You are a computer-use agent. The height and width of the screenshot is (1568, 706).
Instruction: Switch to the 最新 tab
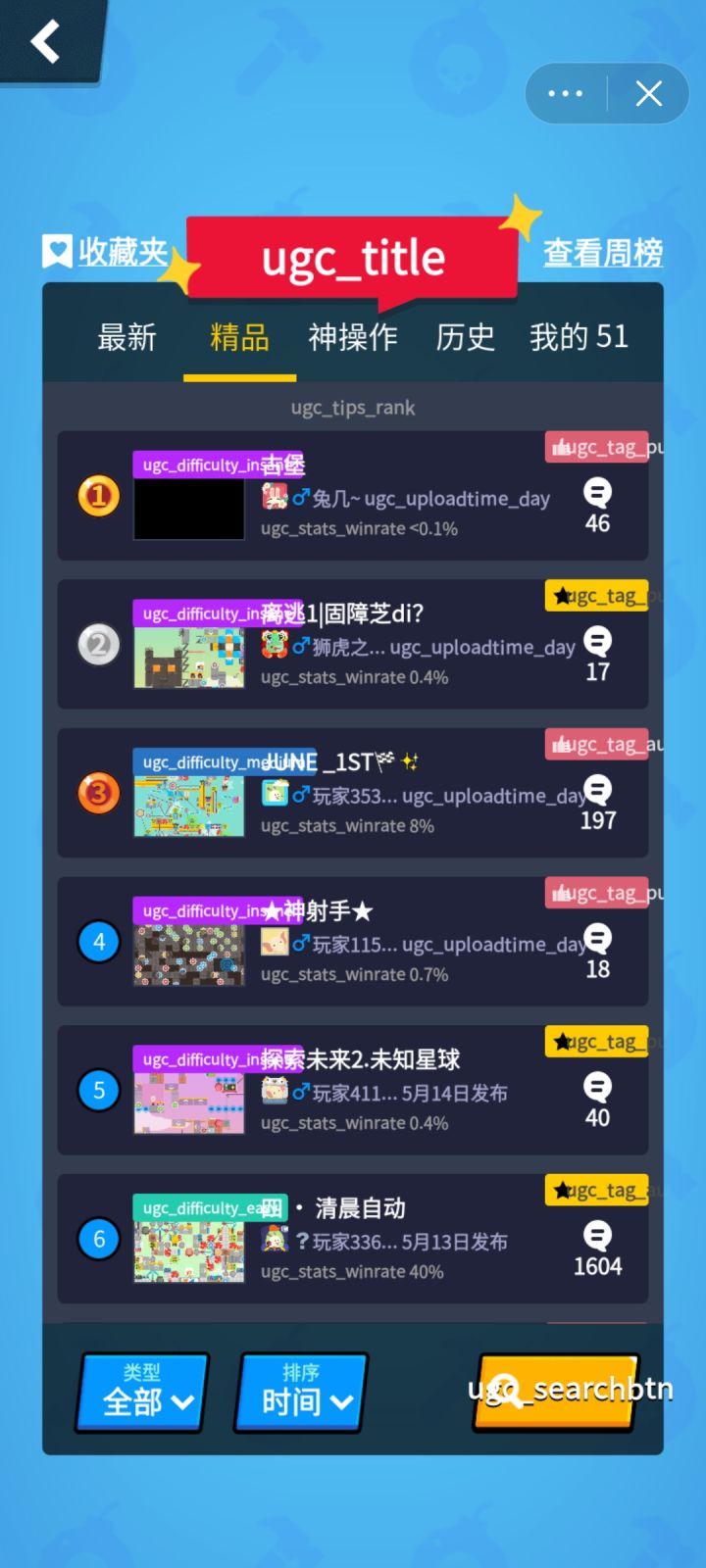(126, 337)
